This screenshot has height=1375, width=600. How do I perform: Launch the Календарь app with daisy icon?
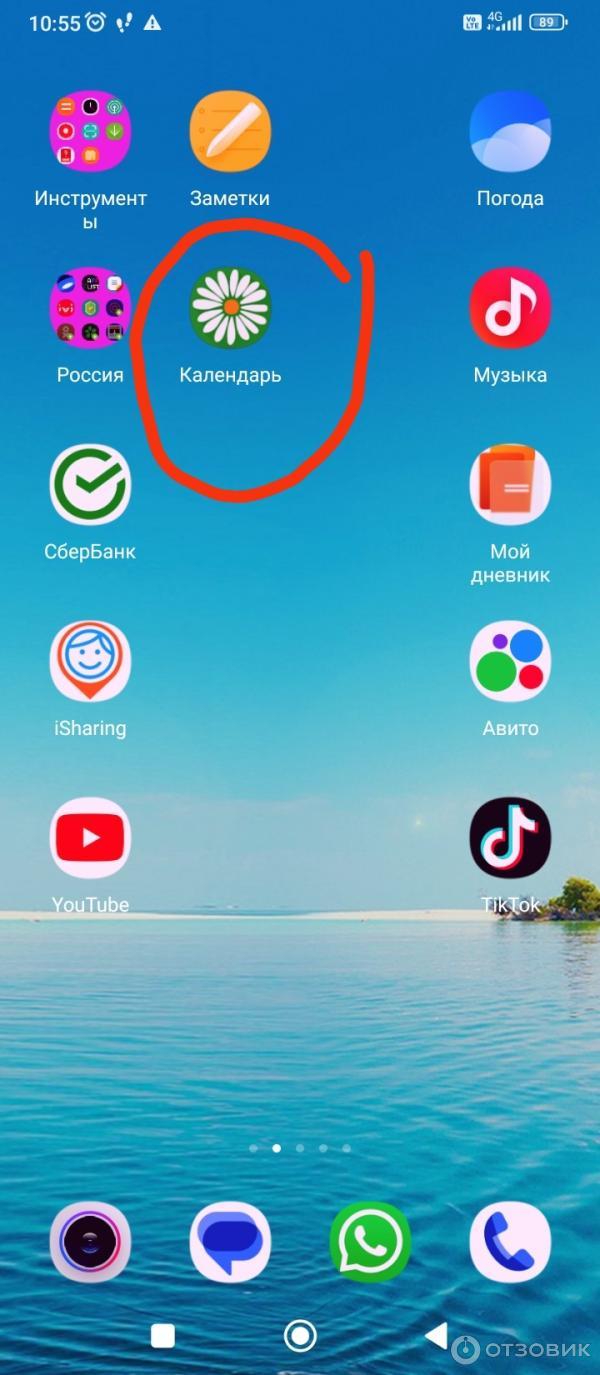tap(230, 308)
